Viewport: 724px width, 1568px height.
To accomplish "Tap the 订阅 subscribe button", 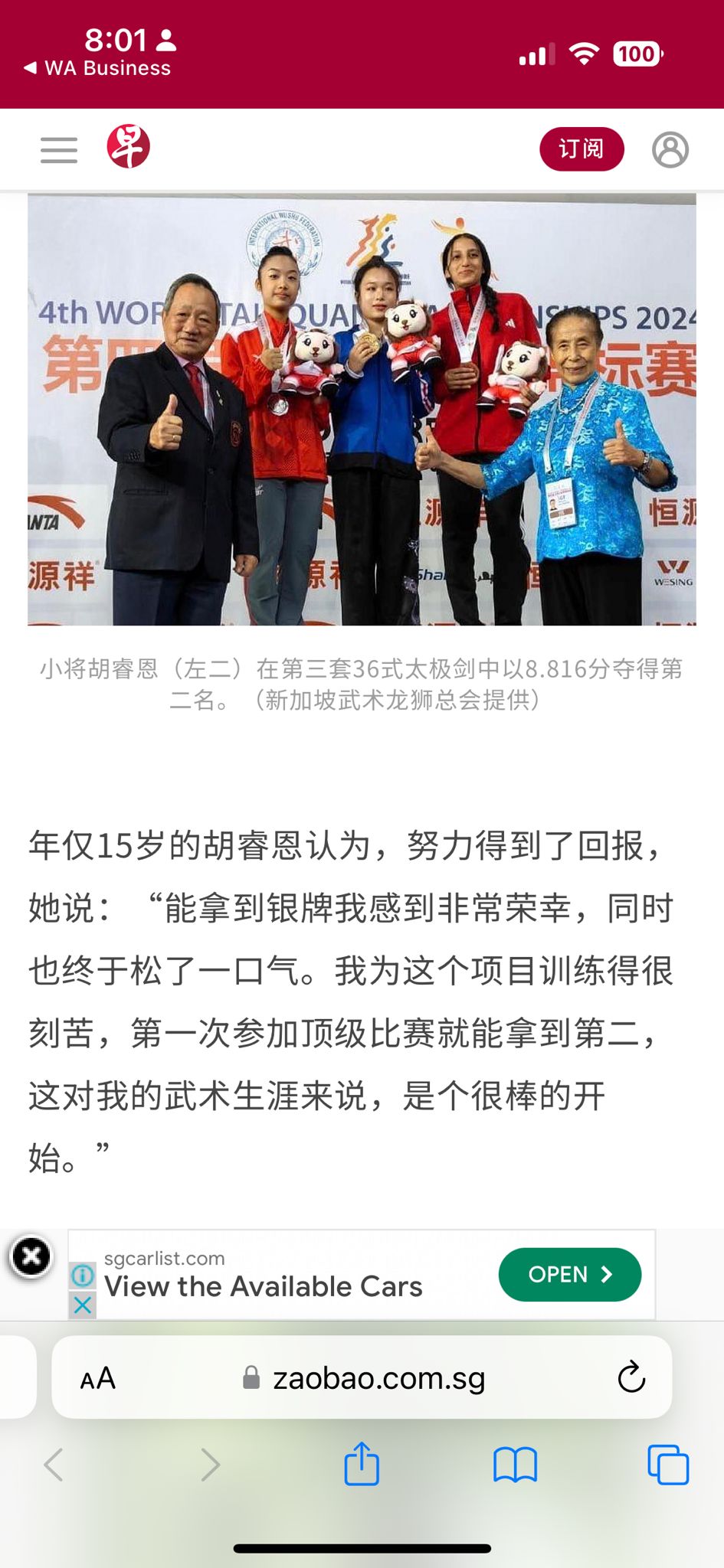I will [581, 149].
